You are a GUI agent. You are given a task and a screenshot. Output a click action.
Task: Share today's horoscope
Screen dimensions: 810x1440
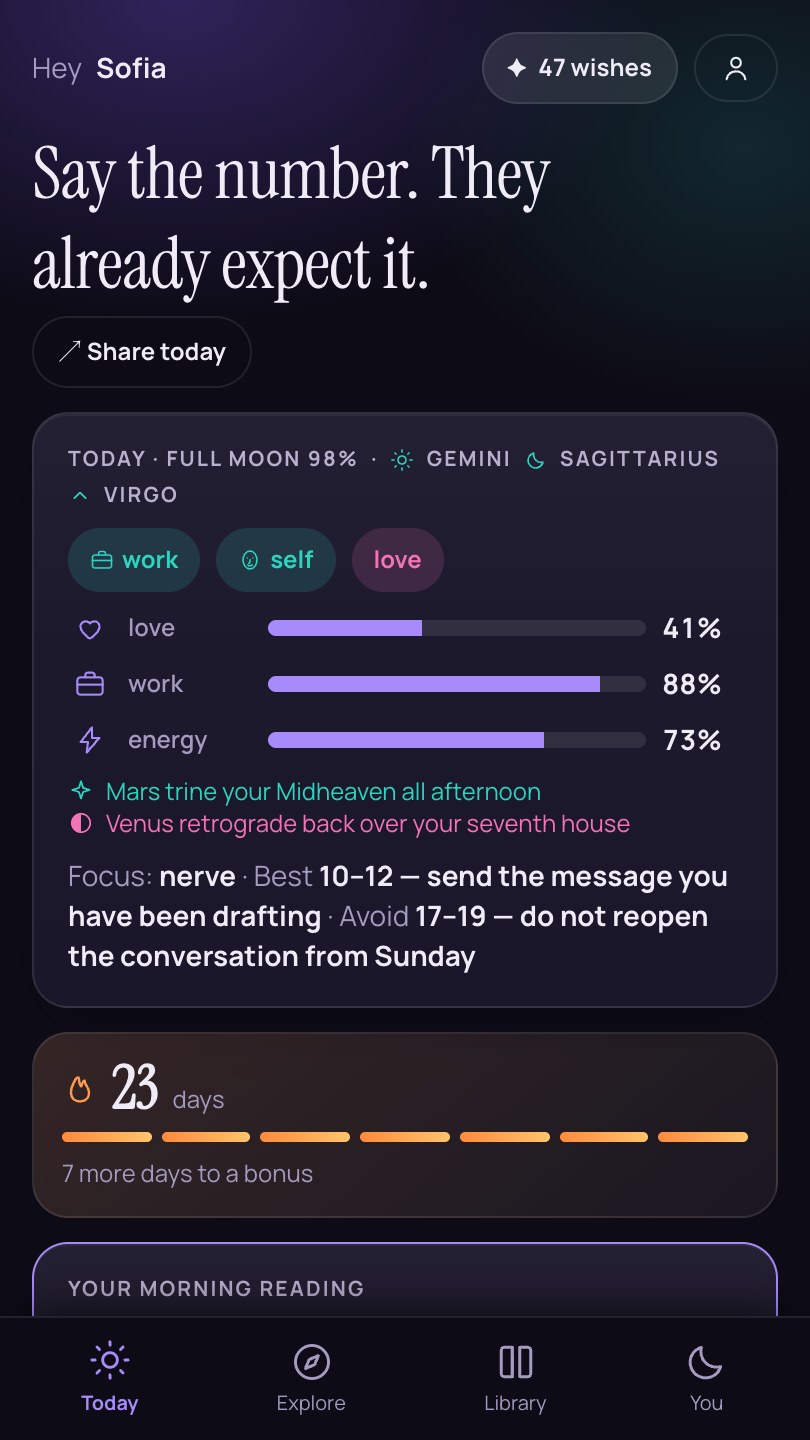(142, 352)
